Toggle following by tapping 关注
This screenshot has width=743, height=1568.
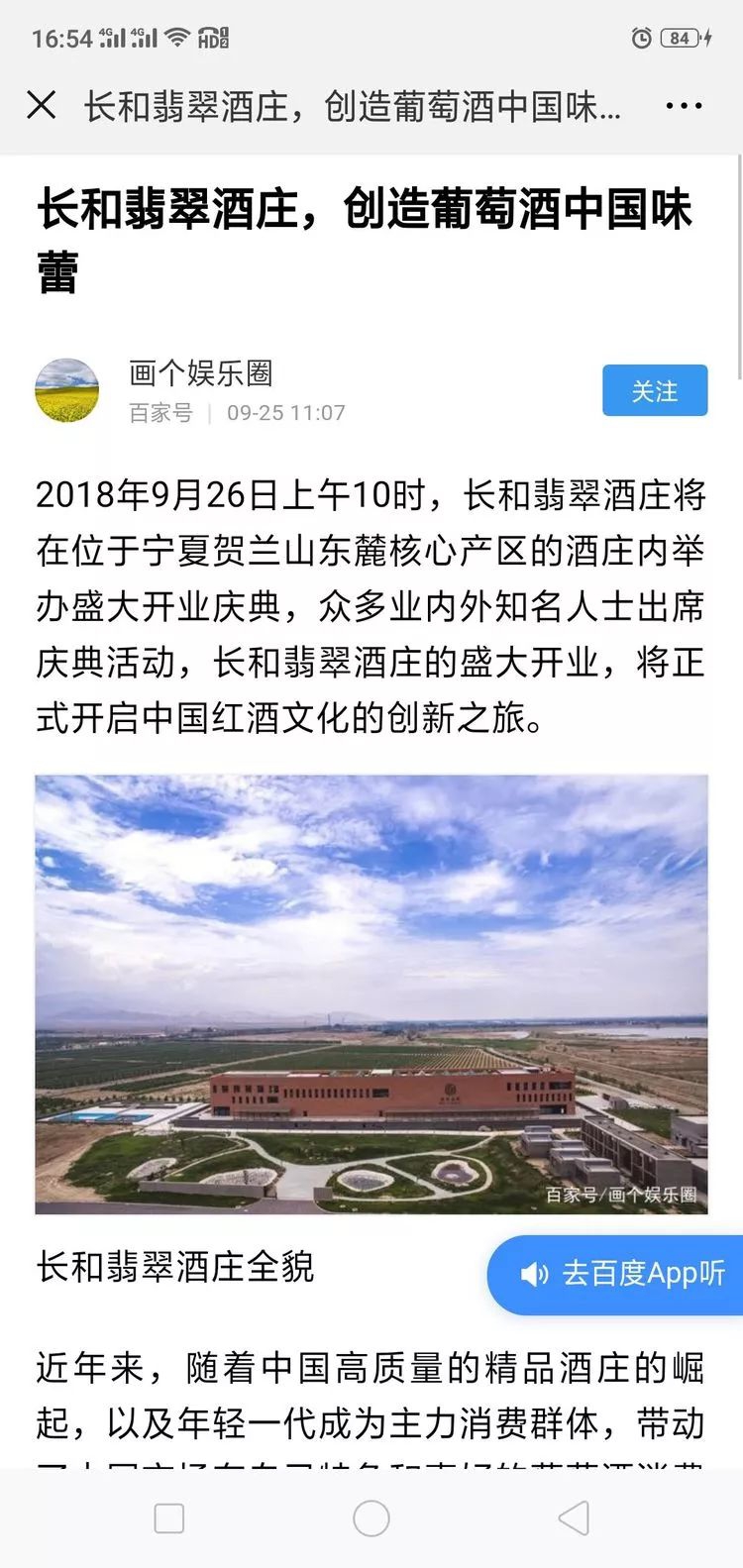(655, 390)
